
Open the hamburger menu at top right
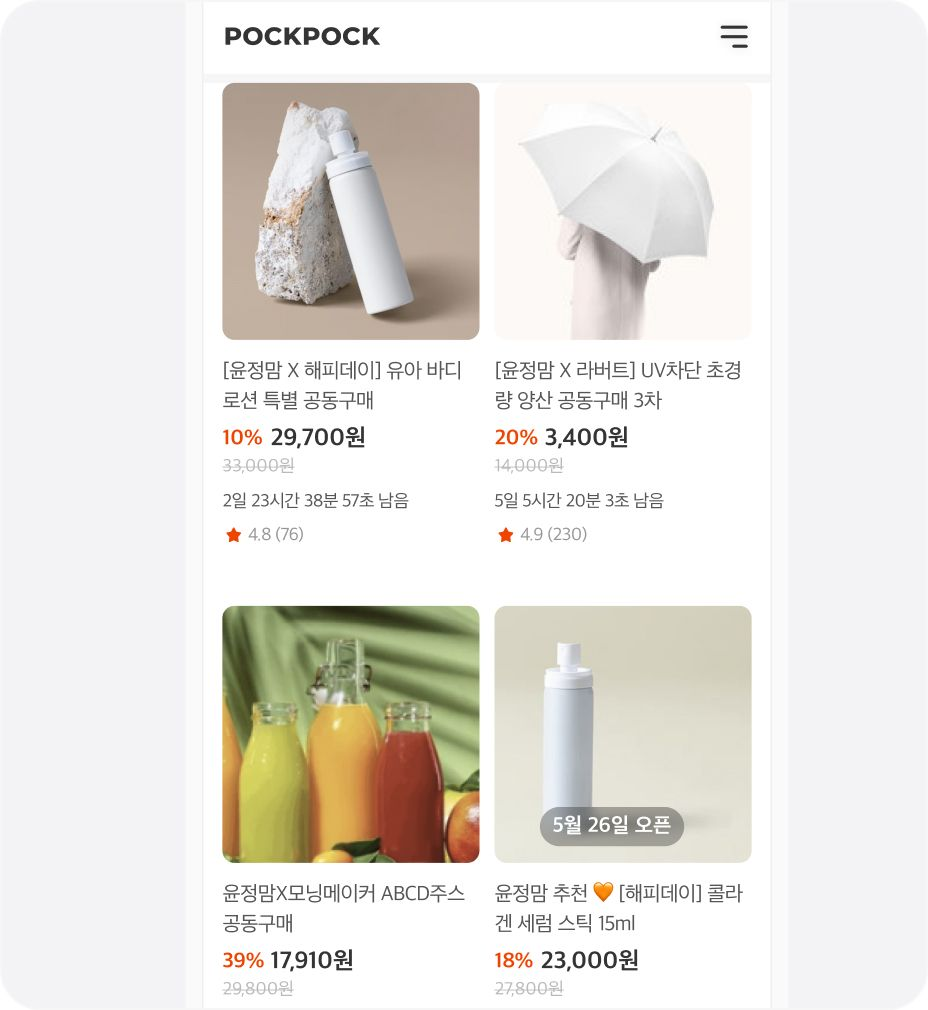click(x=735, y=37)
